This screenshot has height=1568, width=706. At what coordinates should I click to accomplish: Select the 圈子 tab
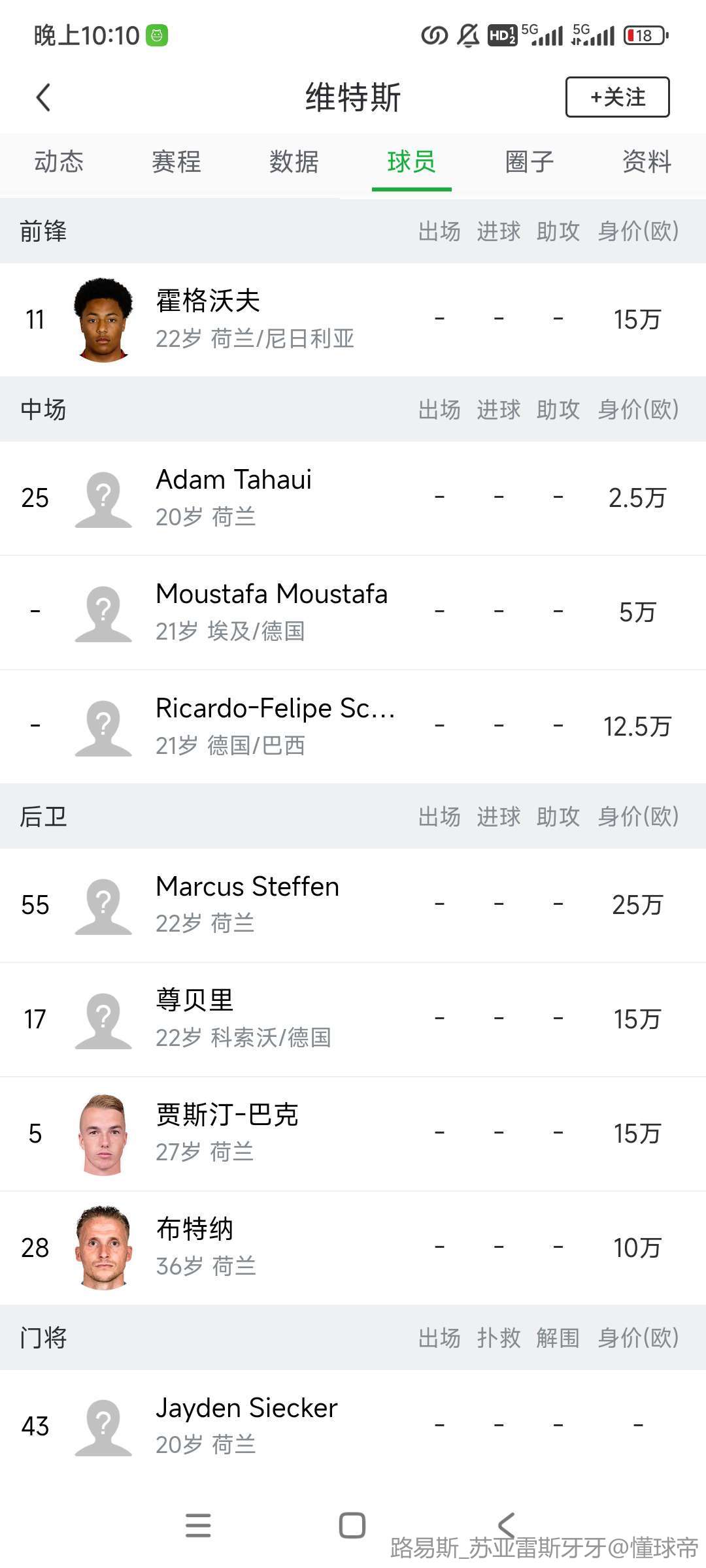click(x=529, y=161)
